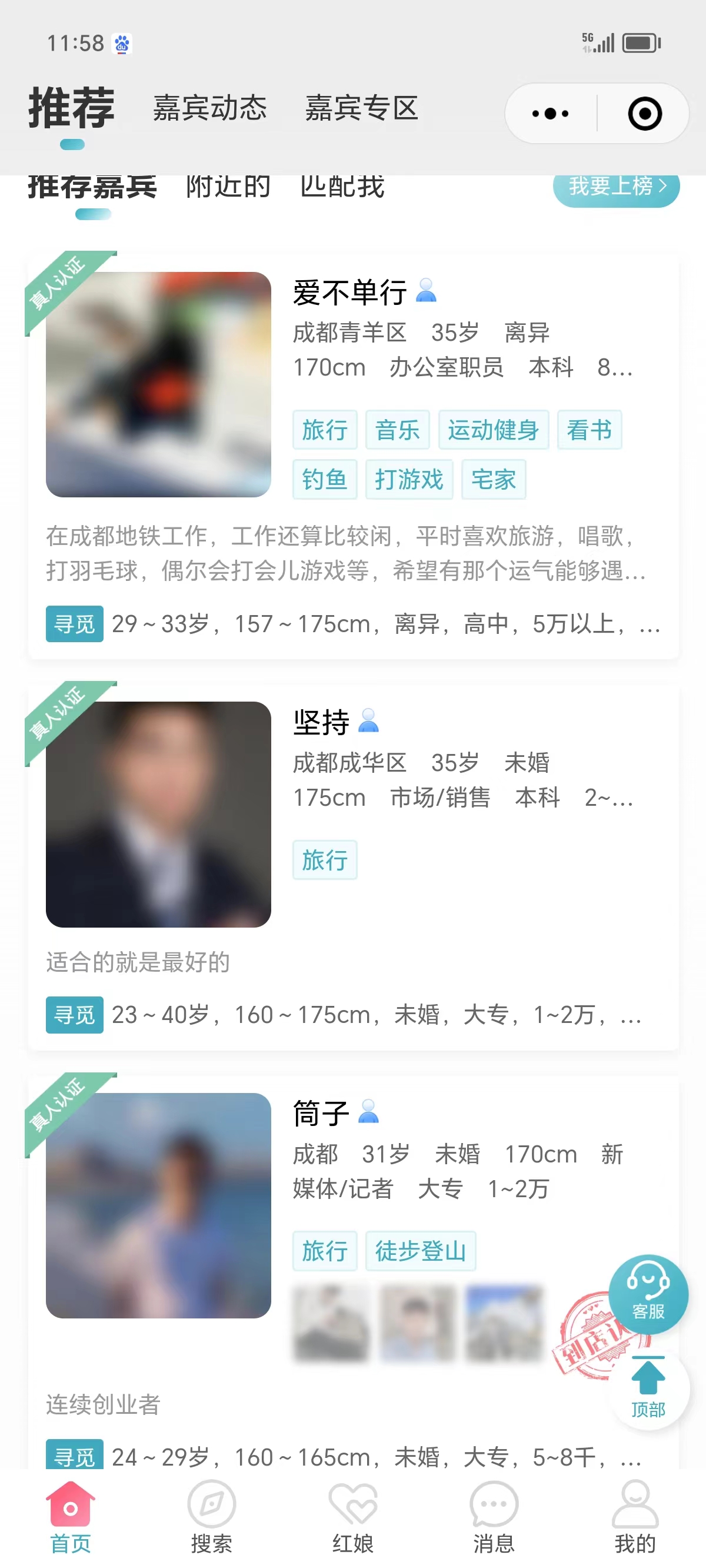Select the 匹配我 sub-tab
The height and width of the screenshot is (1568, 706).
[x=342, y=187]
